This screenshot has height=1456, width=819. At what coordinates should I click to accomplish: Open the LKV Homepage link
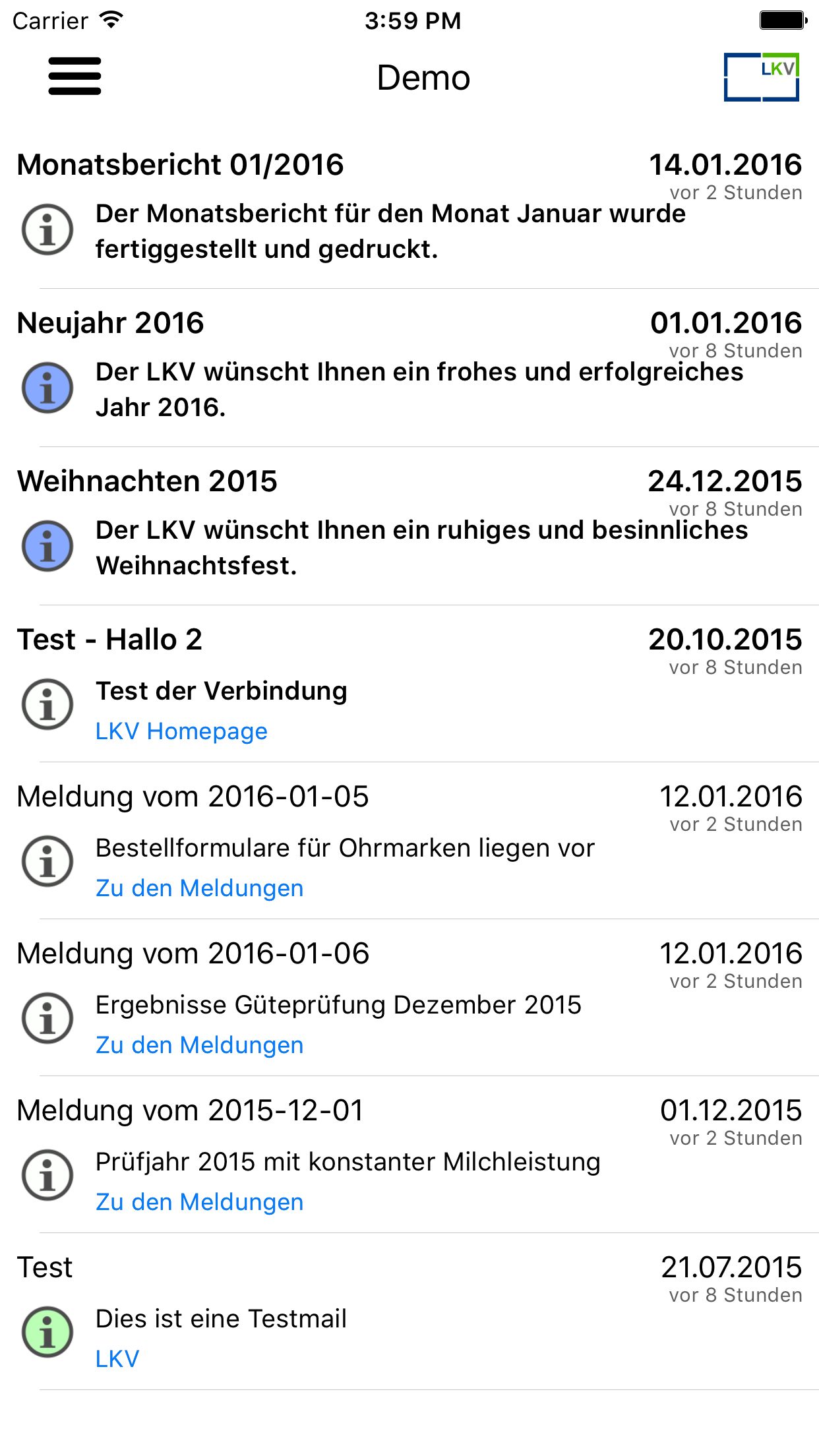(x=181, y=731)
